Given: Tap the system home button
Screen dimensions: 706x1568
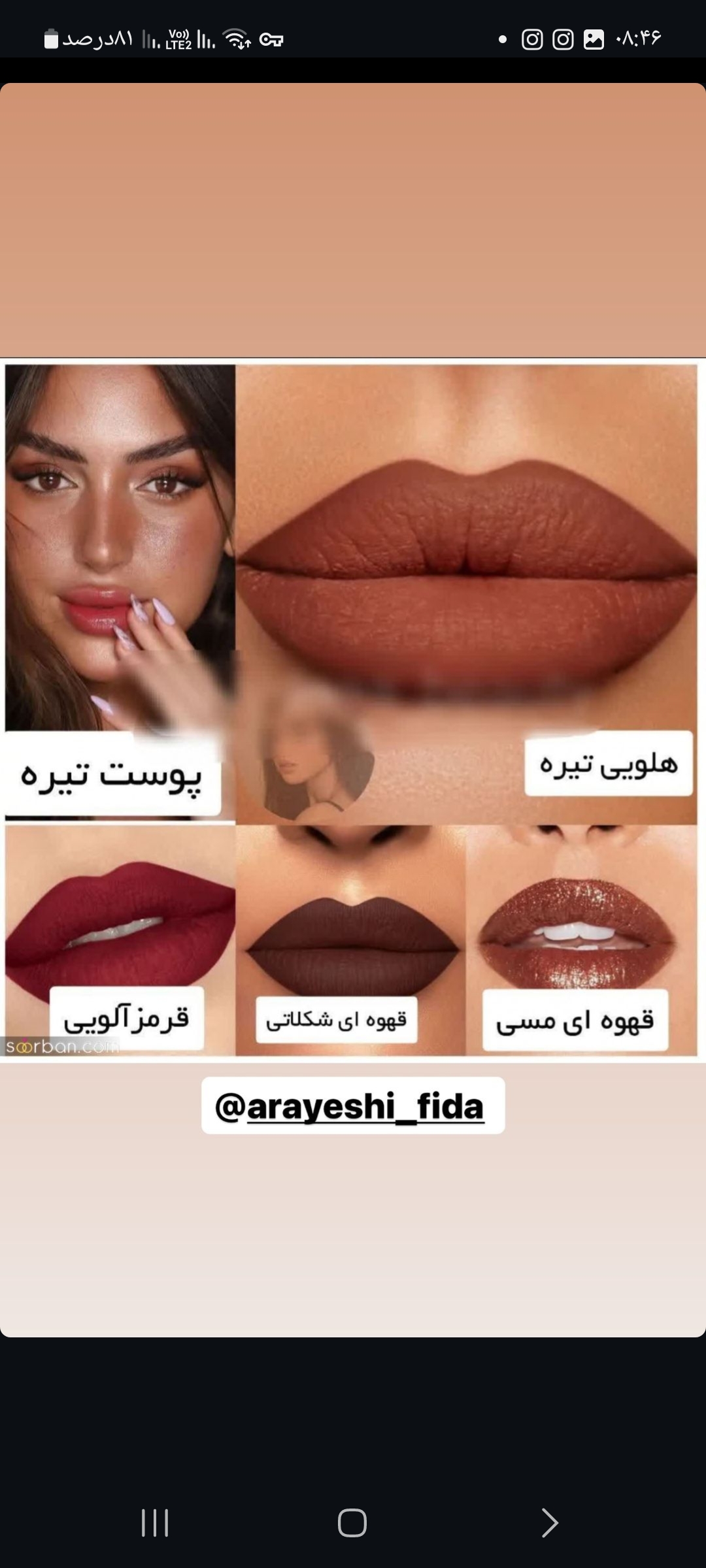Looking at the screenshot, I should click(352, 1523).
